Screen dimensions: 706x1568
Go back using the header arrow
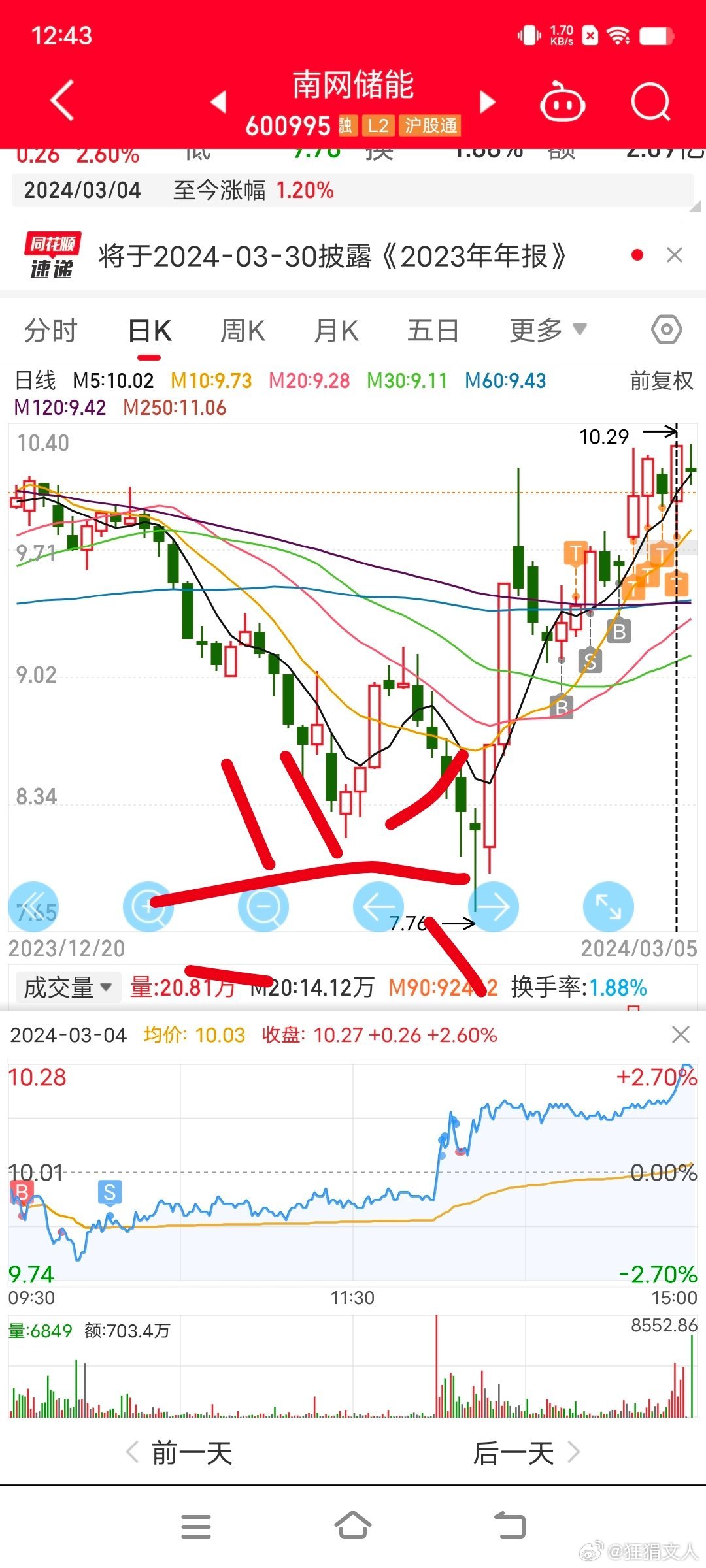point(62,101)
